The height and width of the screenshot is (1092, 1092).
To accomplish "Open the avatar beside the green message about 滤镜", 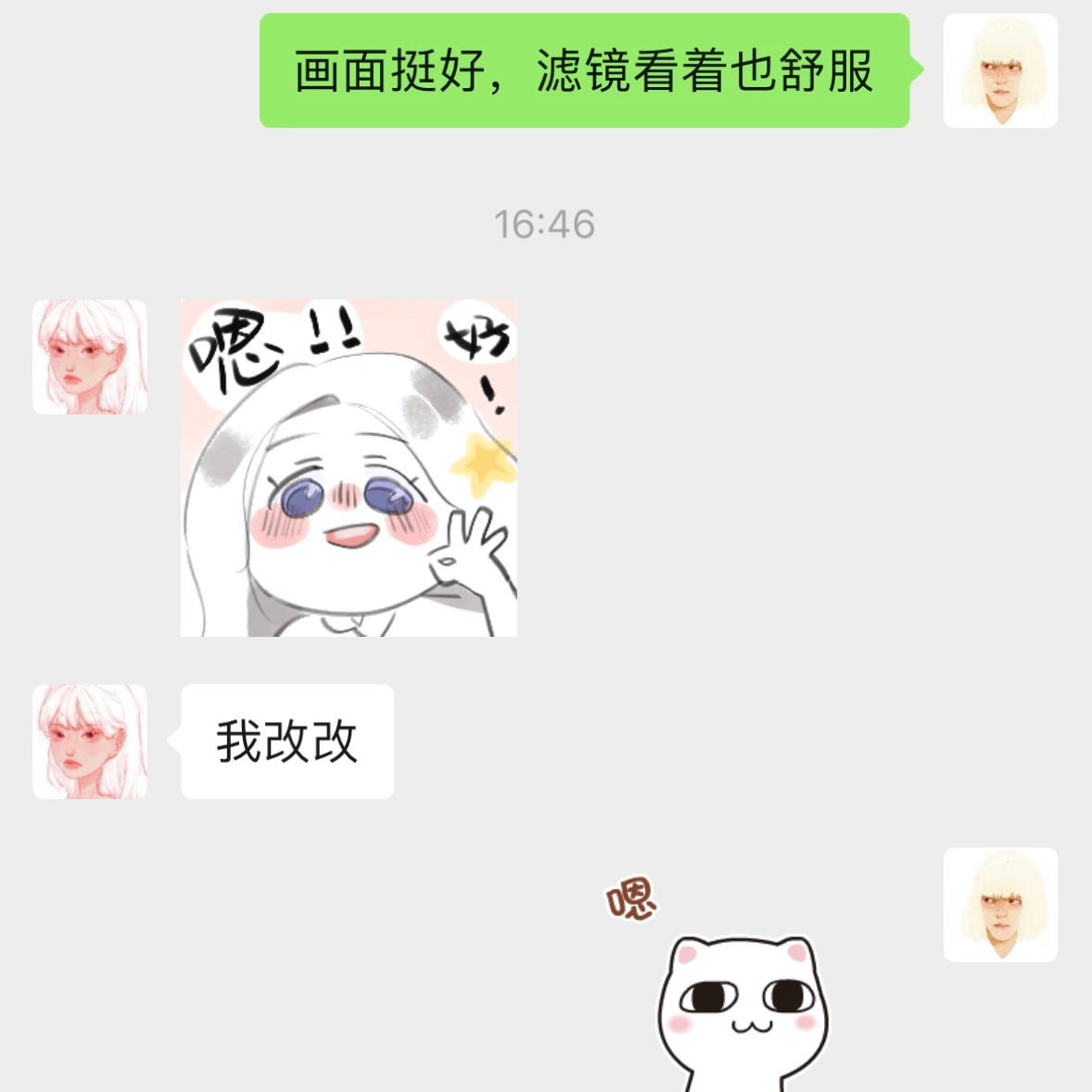I will point(1000,70).
